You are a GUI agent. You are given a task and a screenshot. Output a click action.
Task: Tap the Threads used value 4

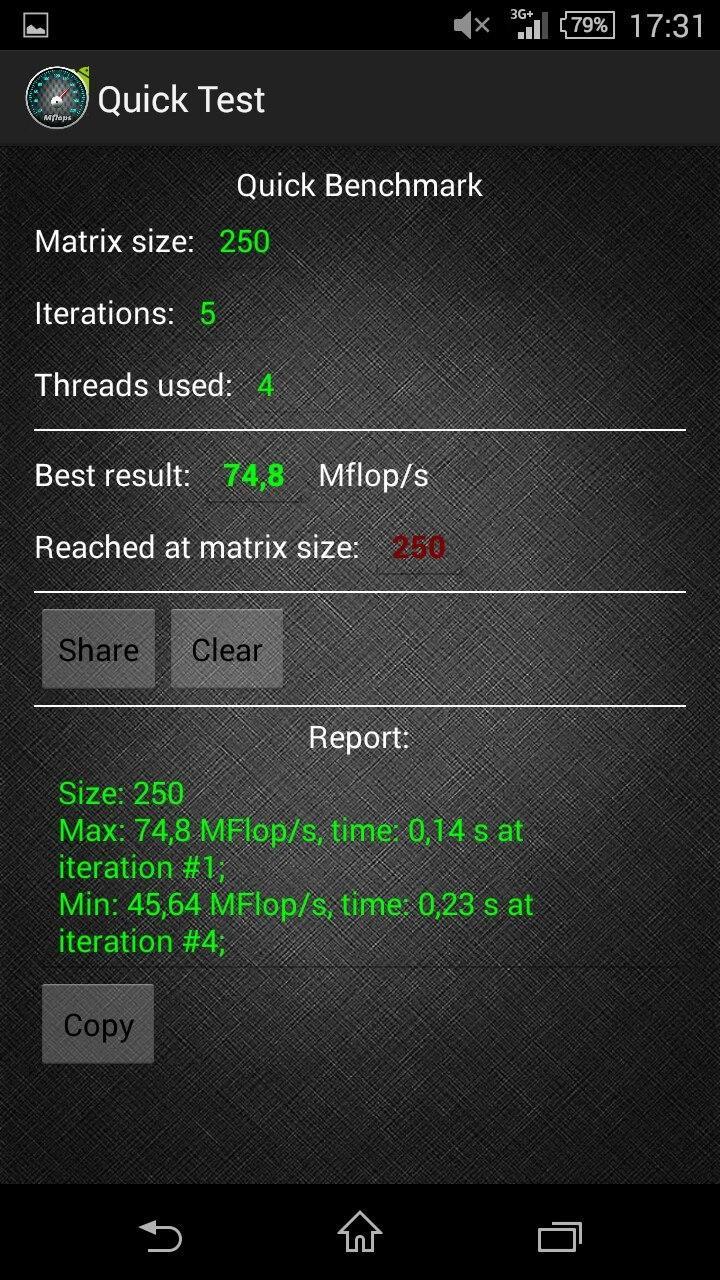coord(266,385)
